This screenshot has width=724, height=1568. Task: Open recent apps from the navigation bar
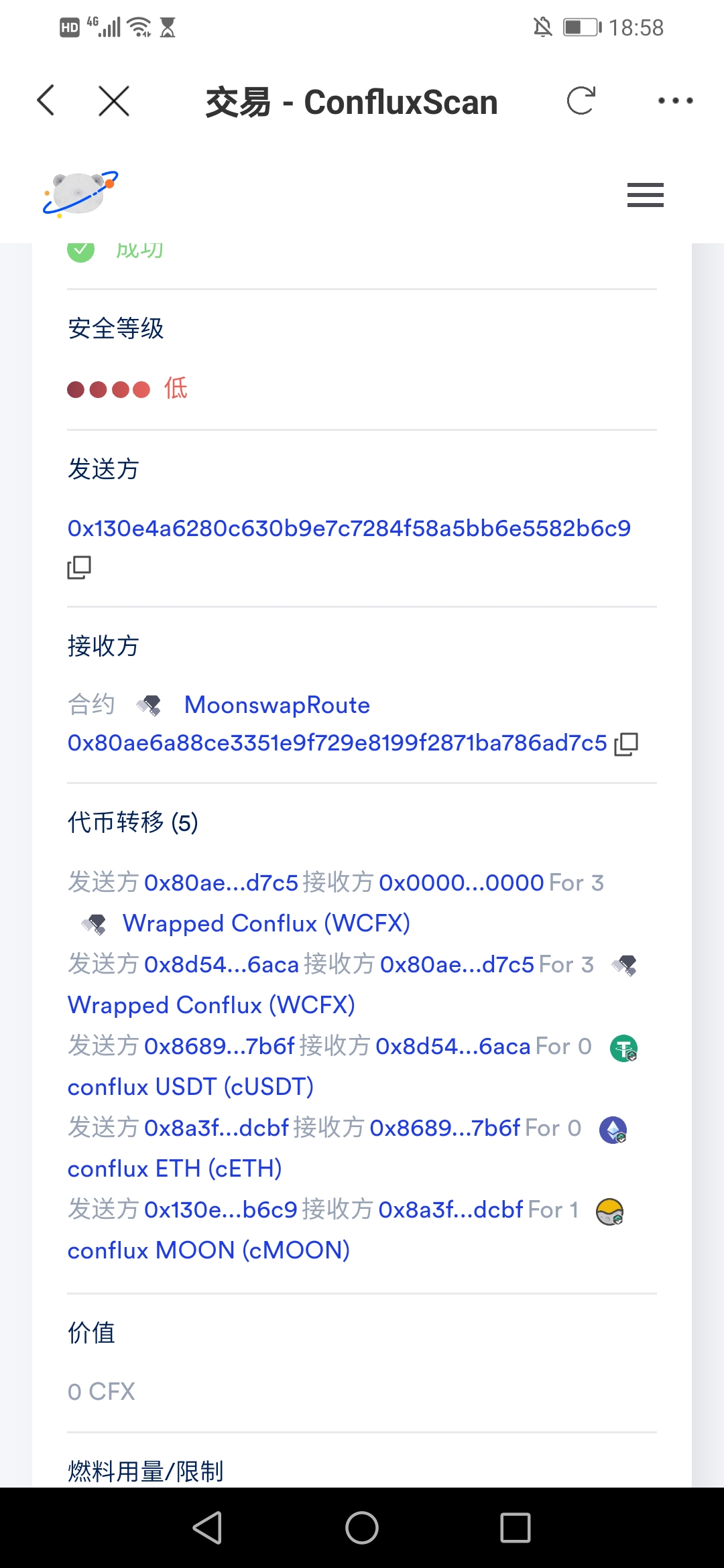coord(515,1528)
